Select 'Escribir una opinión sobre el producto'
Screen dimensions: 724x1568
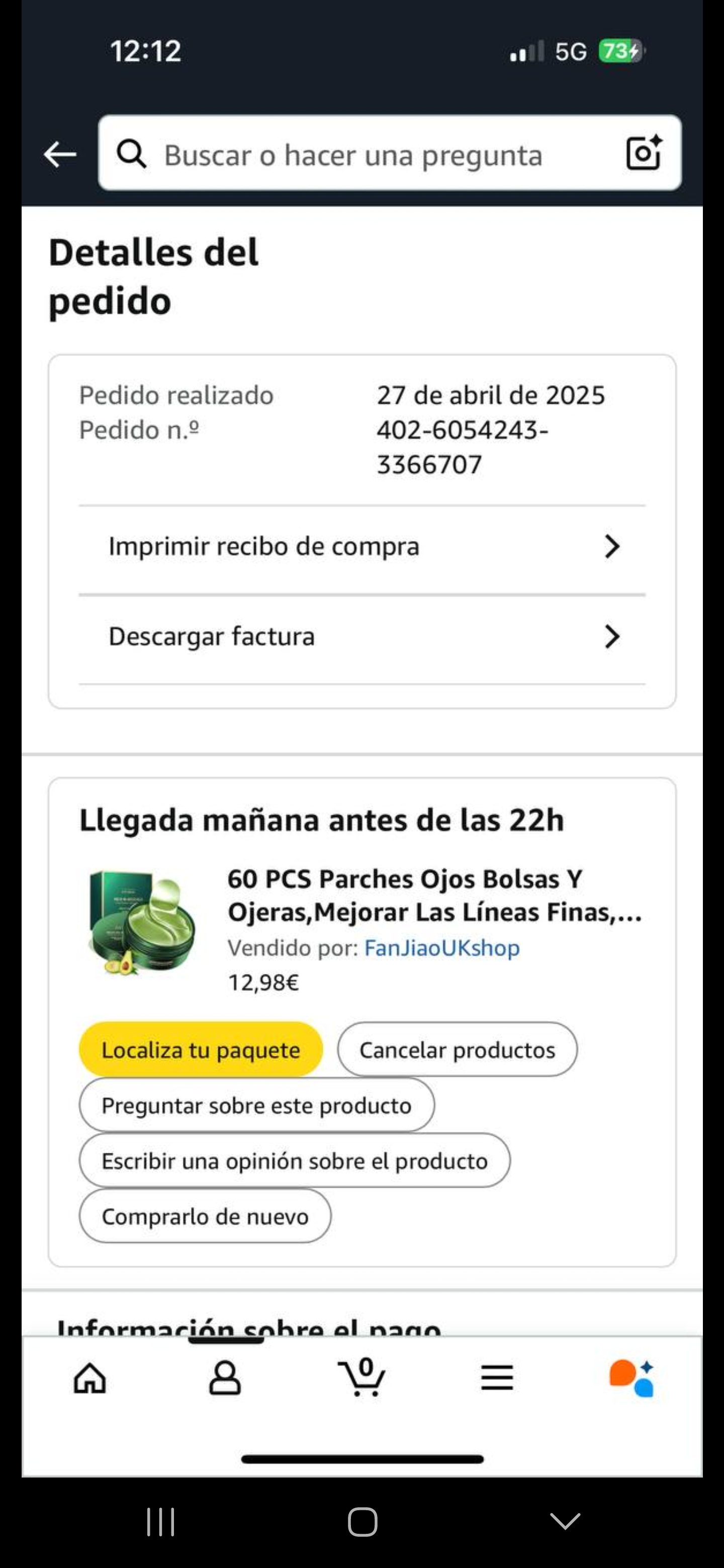294,1161
